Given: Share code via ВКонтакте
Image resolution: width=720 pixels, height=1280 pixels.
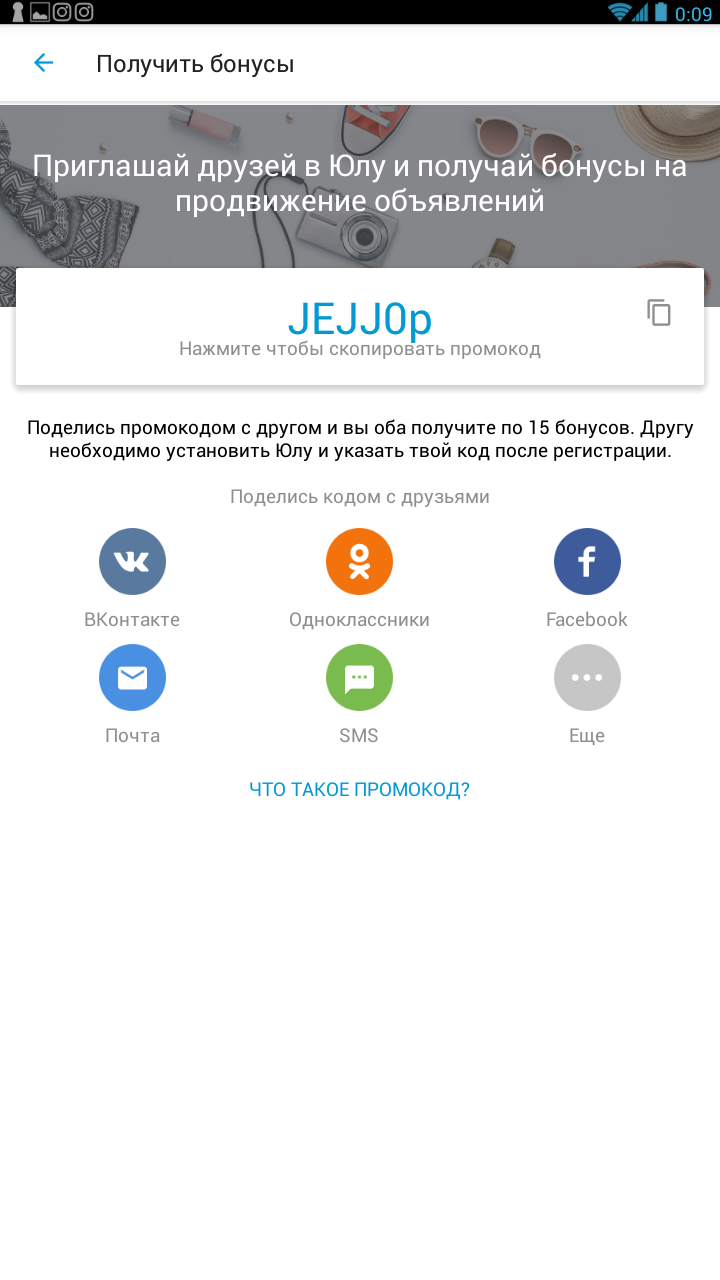Looking at the screenshot, I should click(132, 562).
